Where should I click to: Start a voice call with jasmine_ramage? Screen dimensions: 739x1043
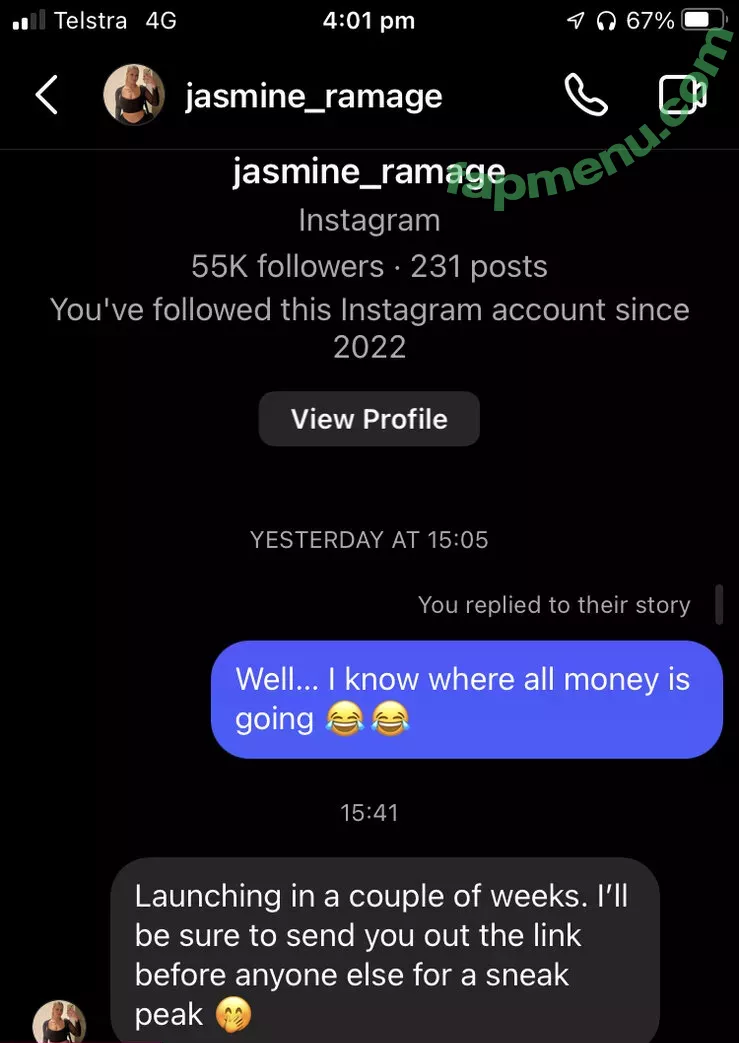585,95
